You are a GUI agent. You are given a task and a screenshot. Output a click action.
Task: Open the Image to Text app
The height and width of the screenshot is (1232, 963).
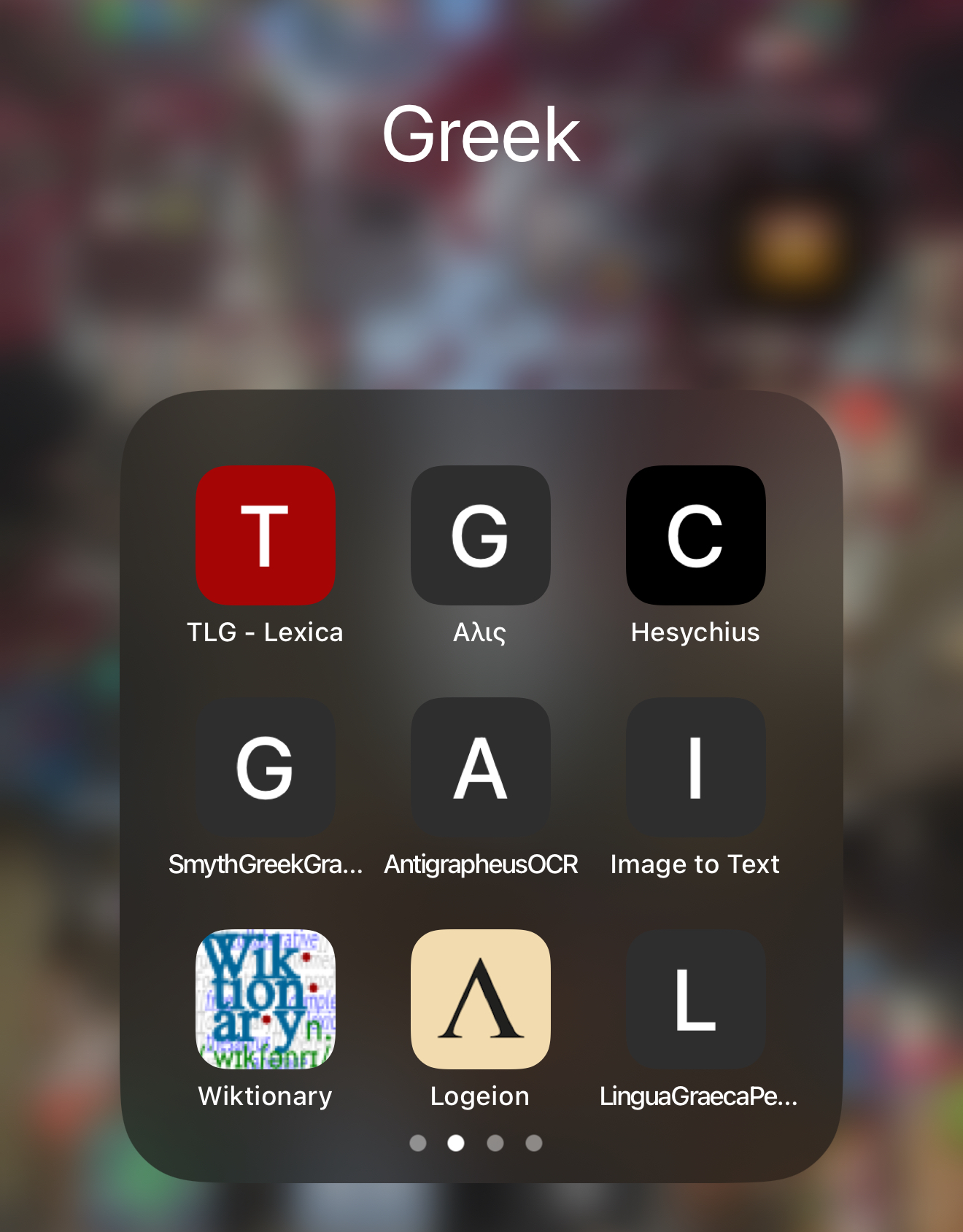click(x=695, y=767)
